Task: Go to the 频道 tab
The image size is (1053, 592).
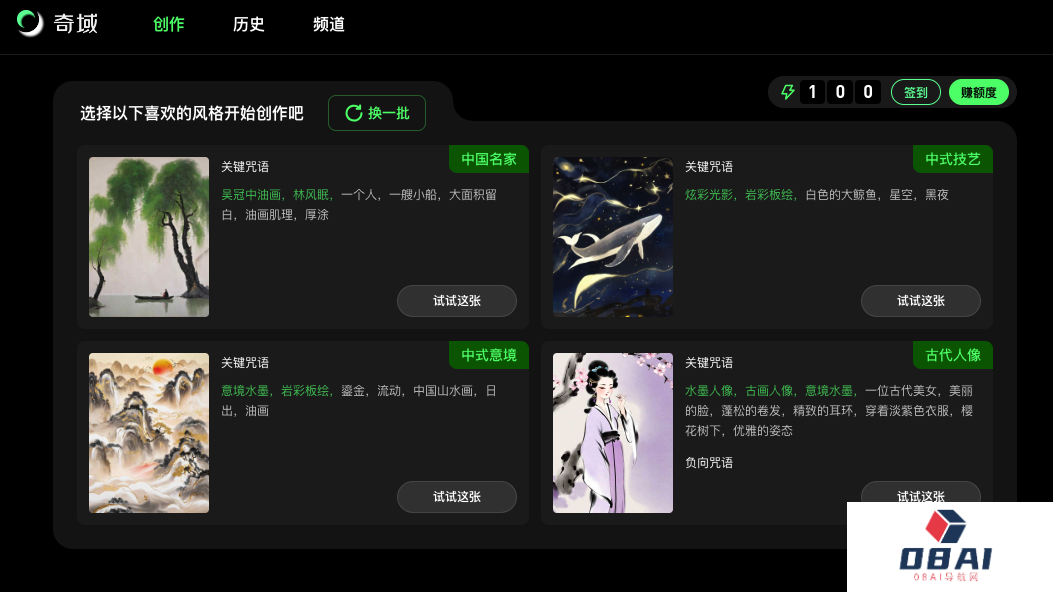Action: pos(328,24)
